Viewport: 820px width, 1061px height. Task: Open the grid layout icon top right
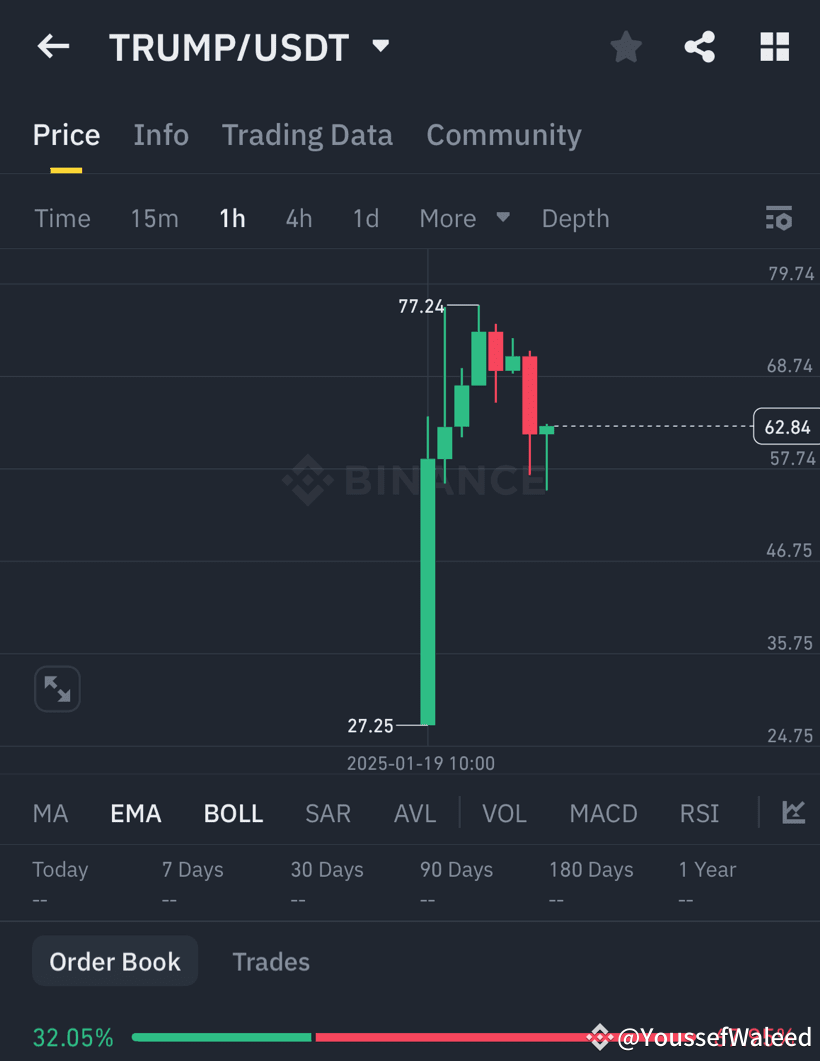(x=774, y=46)
